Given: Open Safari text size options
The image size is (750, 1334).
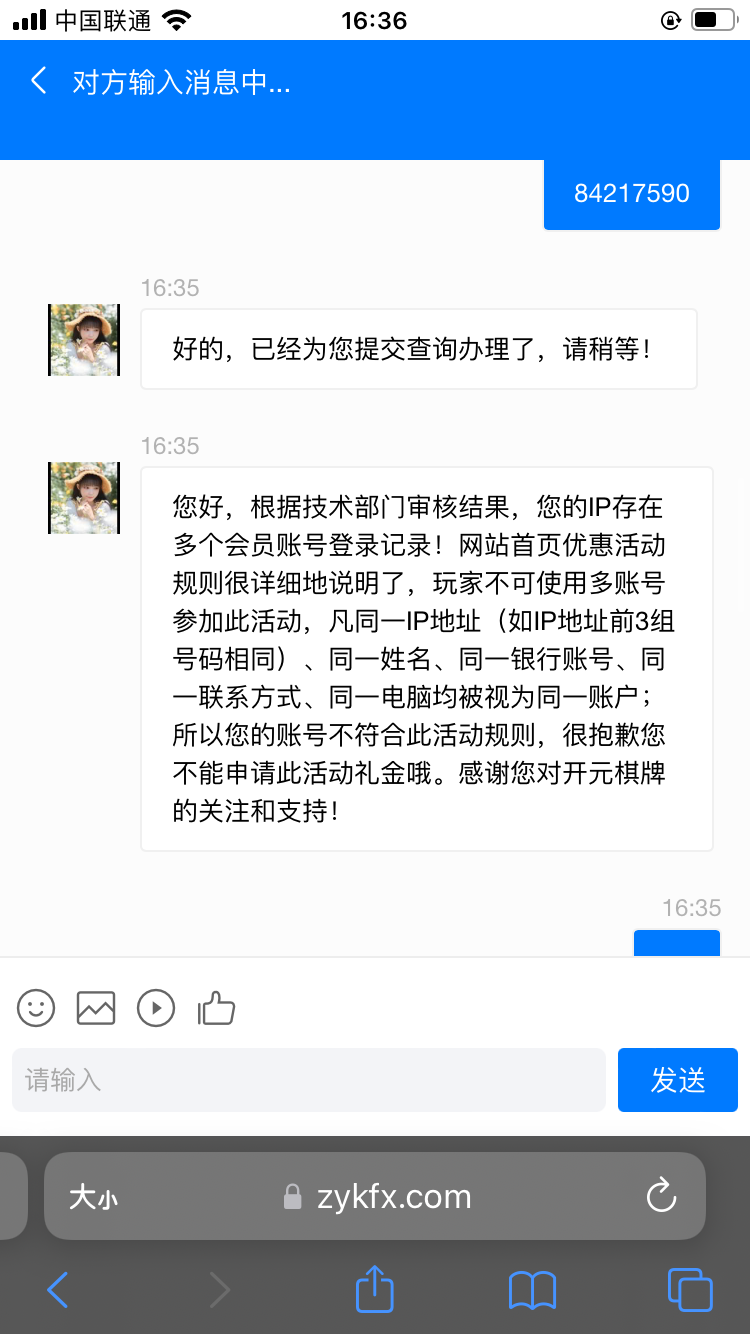Looking at the screenshot, I should pos(92,1197).
